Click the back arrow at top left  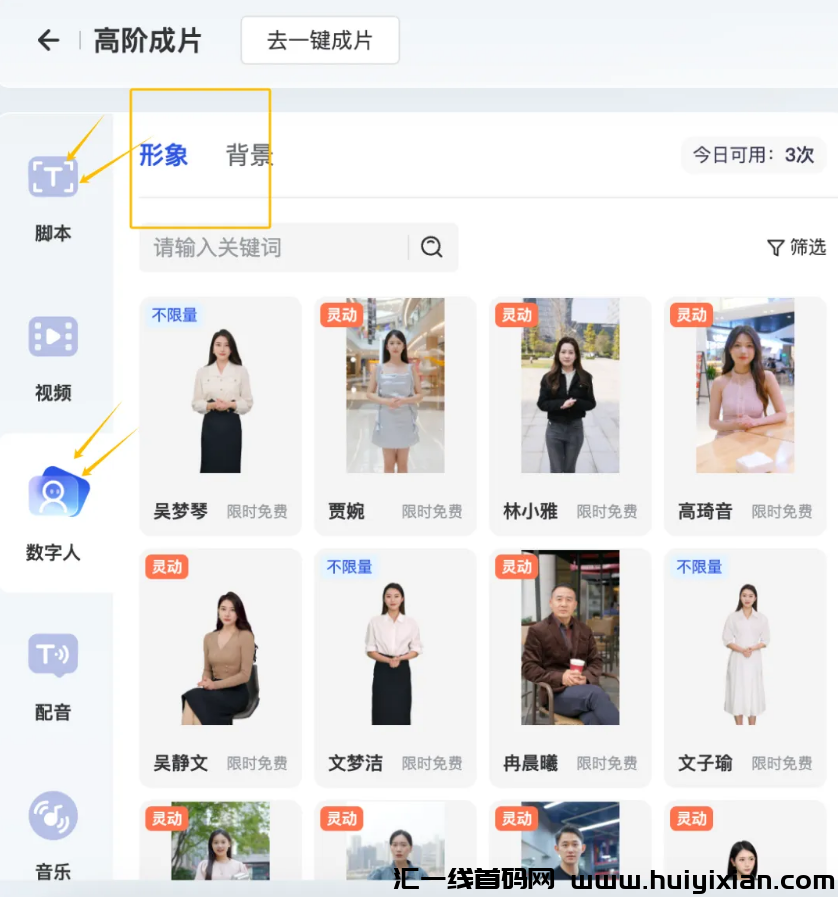[48, 40]
